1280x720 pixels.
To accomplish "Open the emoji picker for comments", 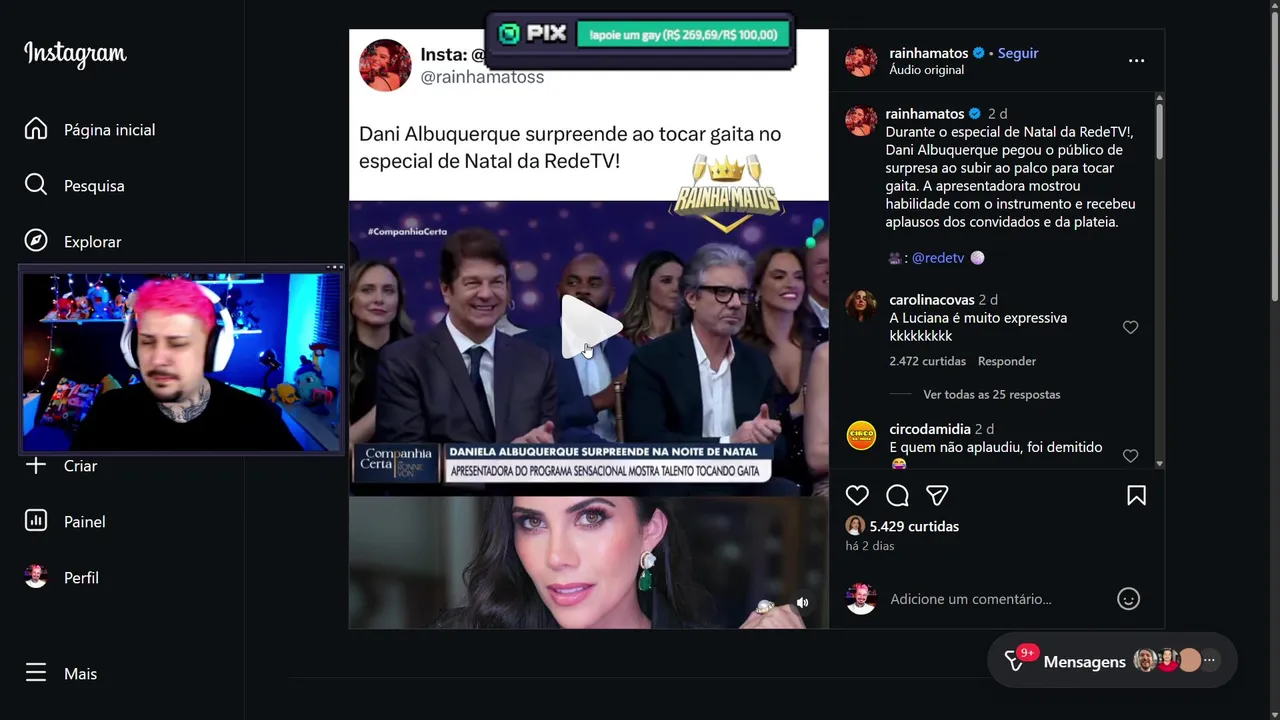I will coord(1128,599).
